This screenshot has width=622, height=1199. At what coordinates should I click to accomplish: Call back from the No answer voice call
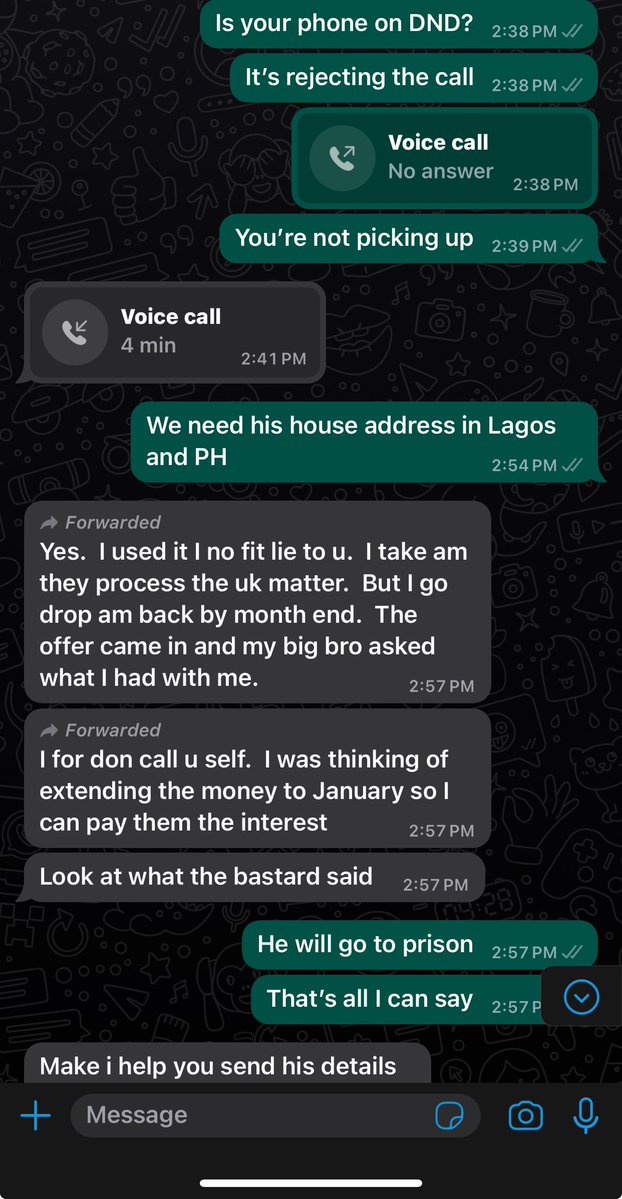(445, 158)
